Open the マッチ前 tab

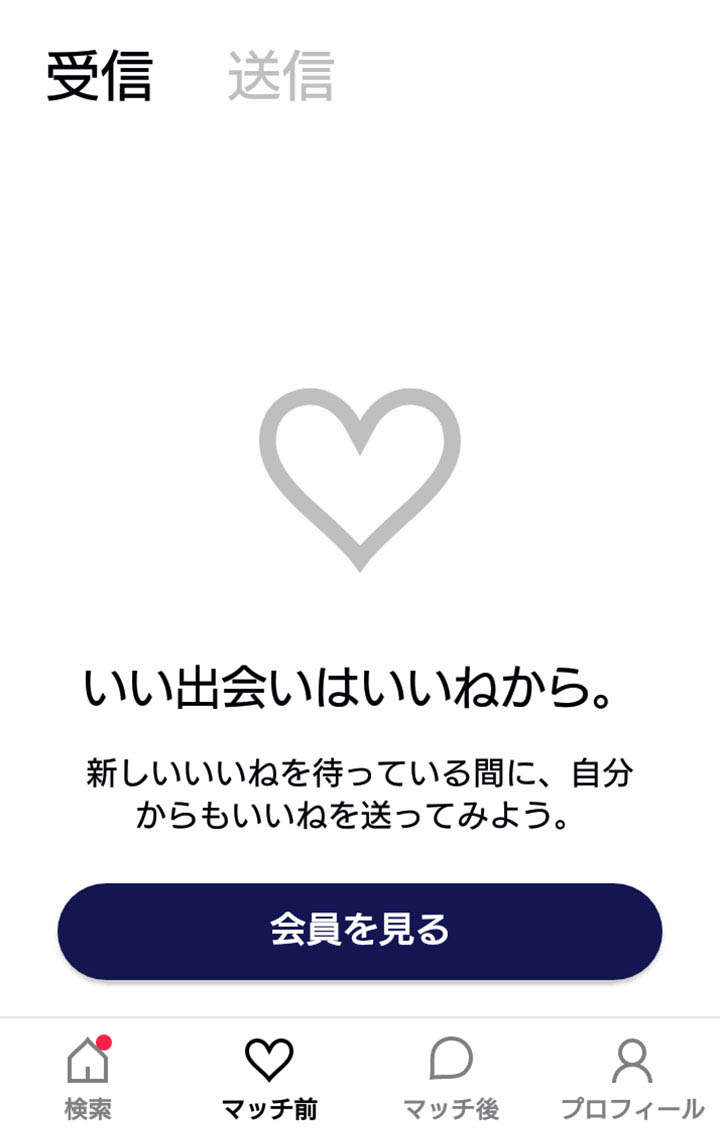(269, 1077)
